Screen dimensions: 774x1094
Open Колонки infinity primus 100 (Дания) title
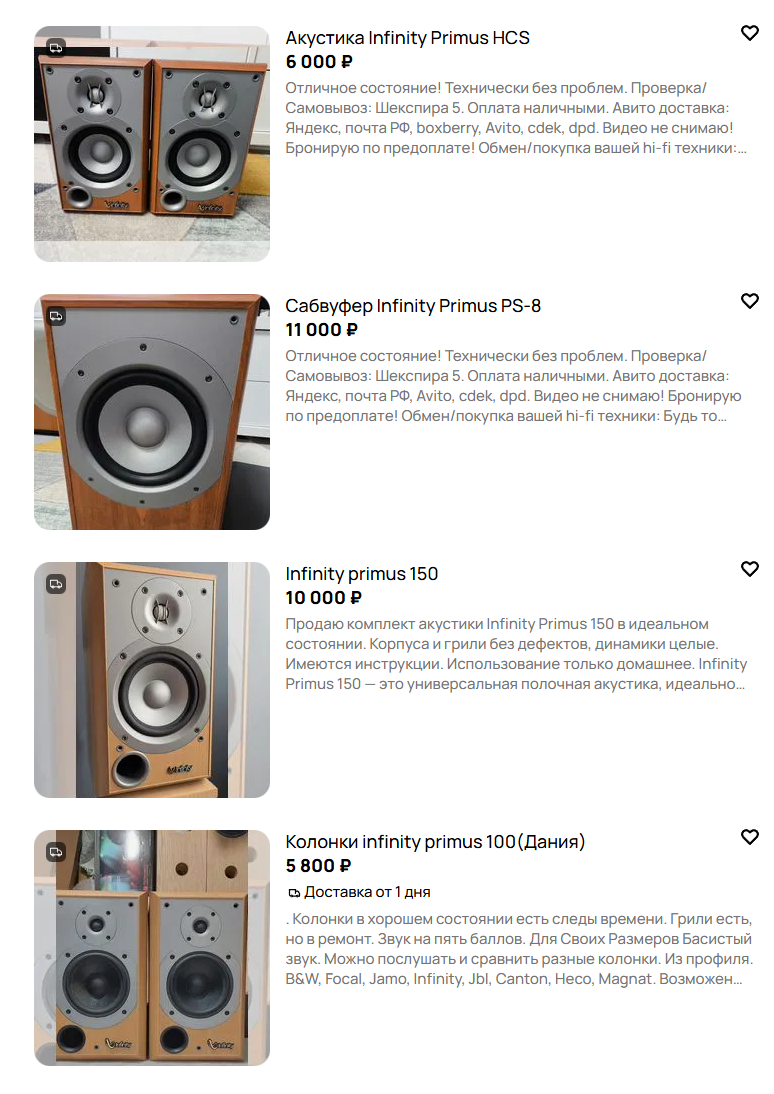pyautogui.click(x=435, y=842)
